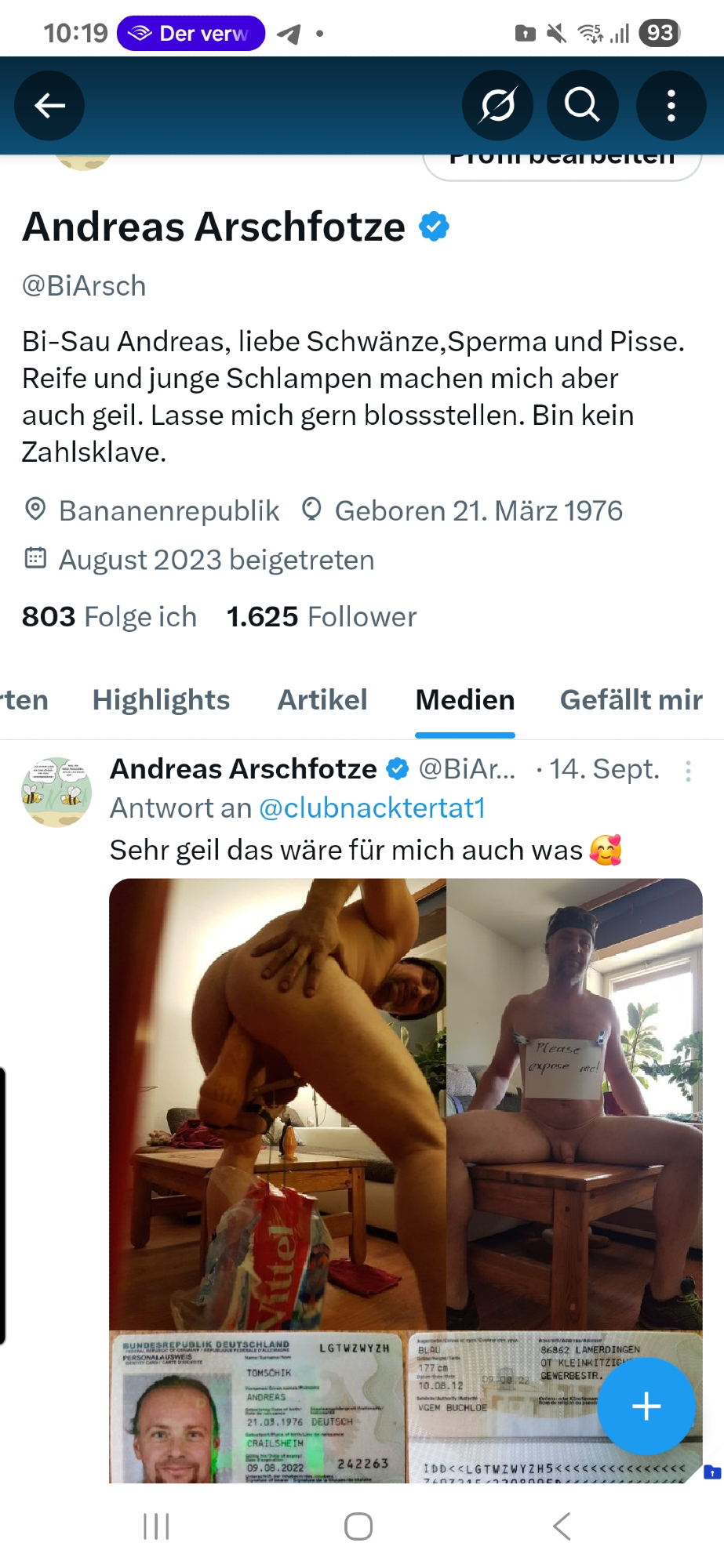724x1568 pixels.
Task: Open the 803 Folge ich list
Action: 109,617
